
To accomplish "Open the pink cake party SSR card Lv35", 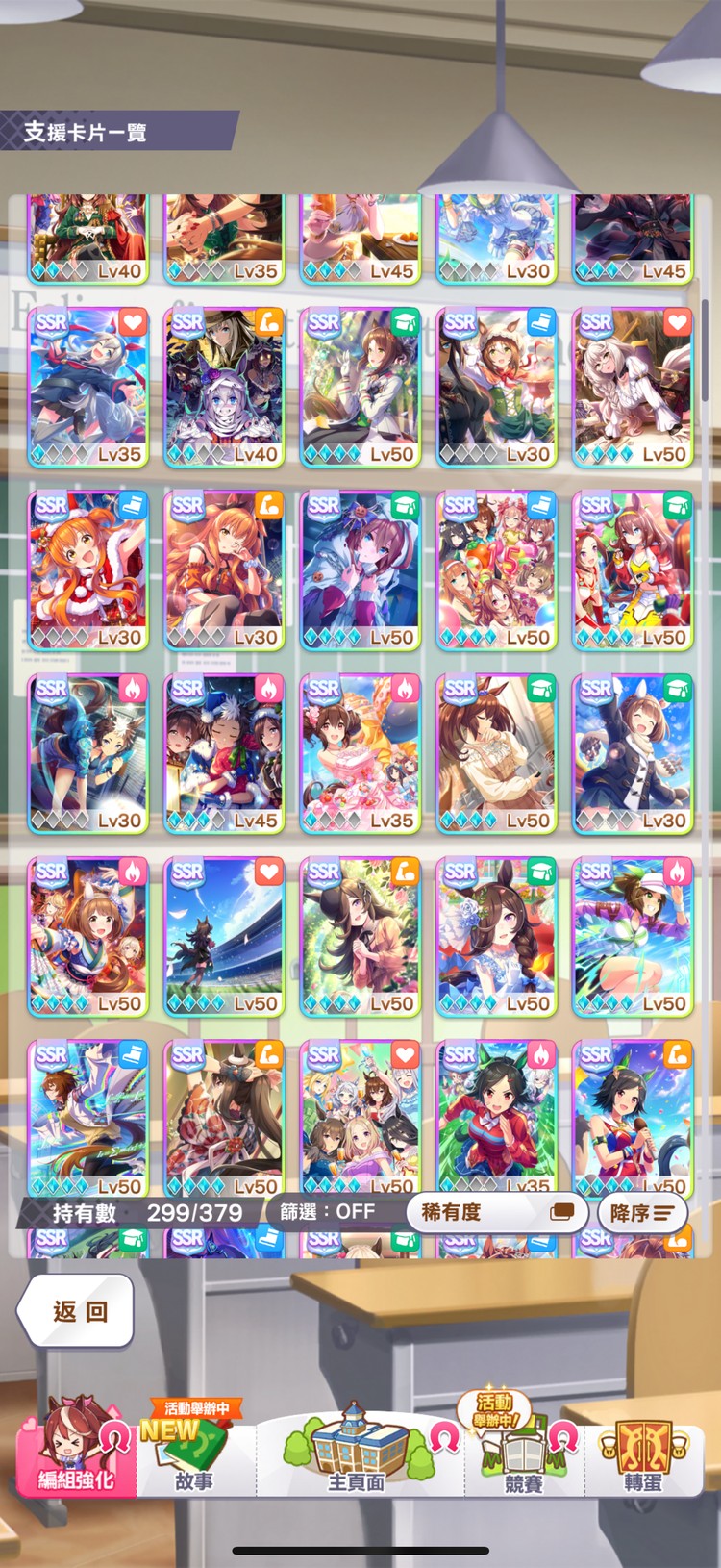I will coord(360,753).
